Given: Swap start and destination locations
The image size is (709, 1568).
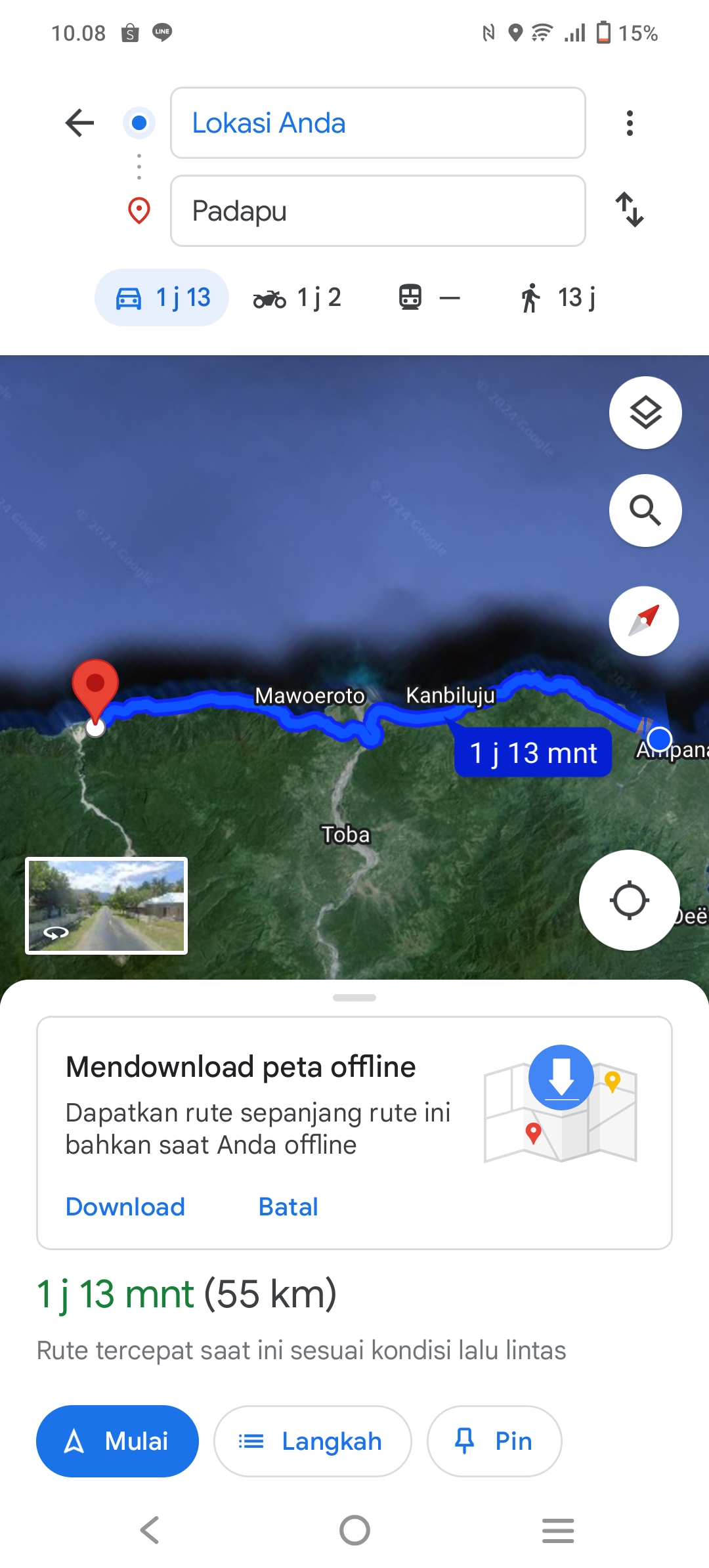Looking at the screenshot, I should pyautogui.click(x=630, y=210).
